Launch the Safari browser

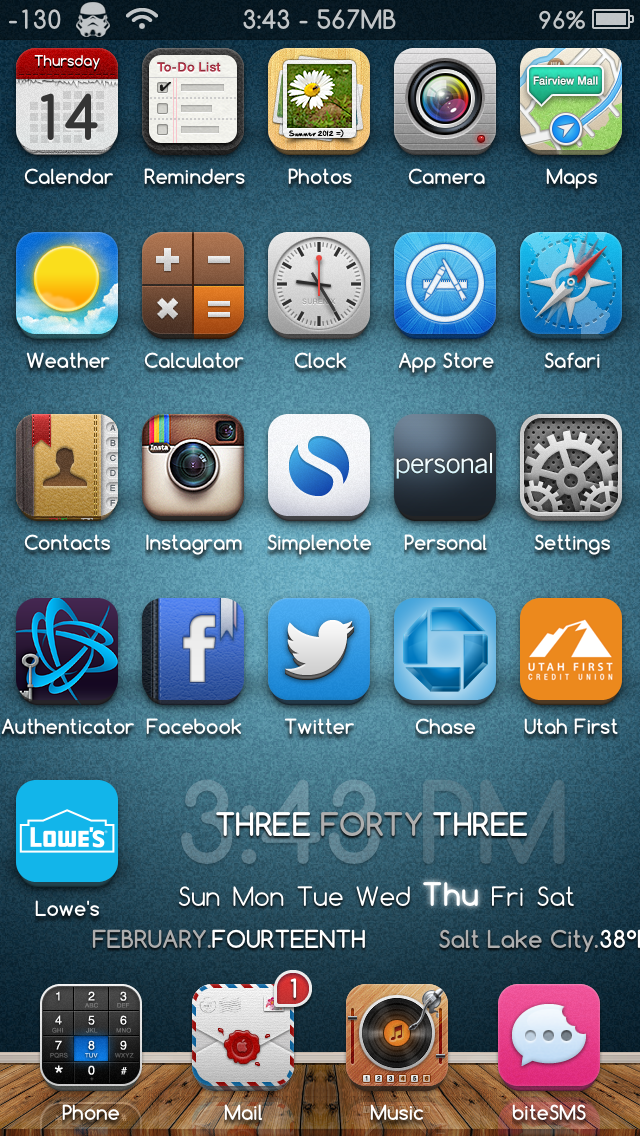(x=571, y=284)
